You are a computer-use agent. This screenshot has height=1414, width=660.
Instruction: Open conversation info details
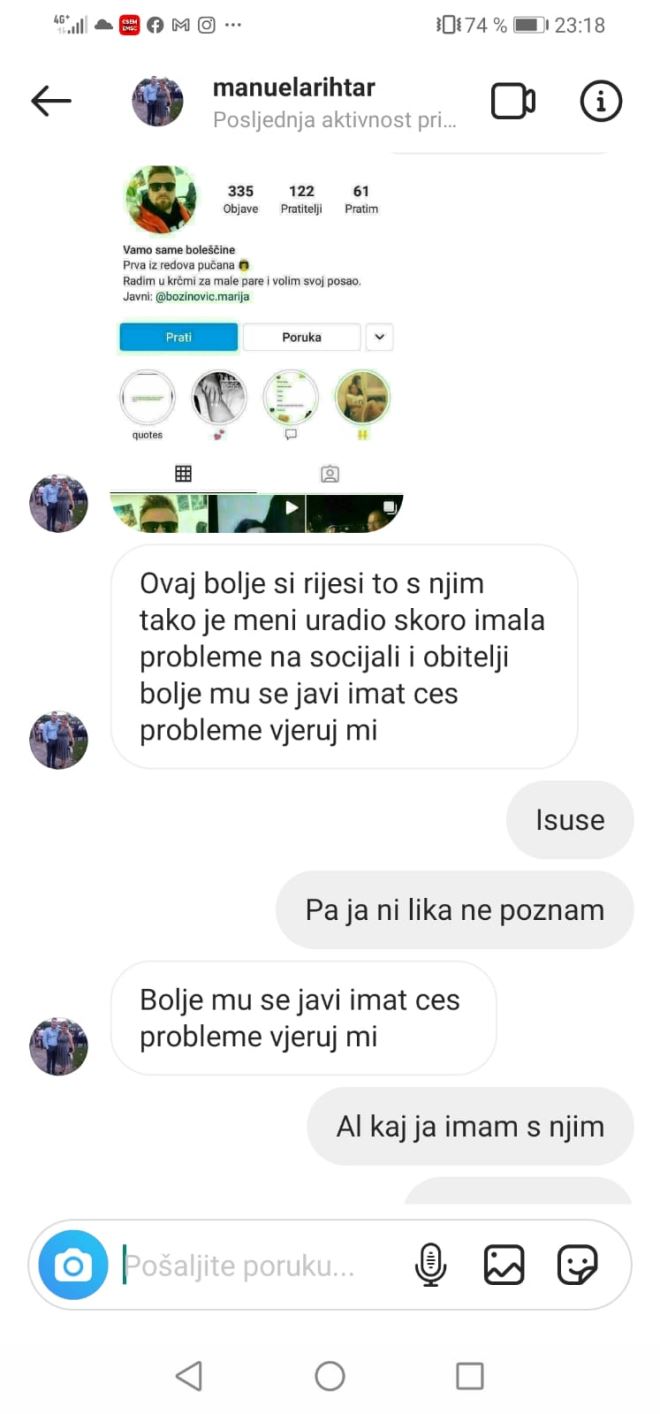point(601,101)
